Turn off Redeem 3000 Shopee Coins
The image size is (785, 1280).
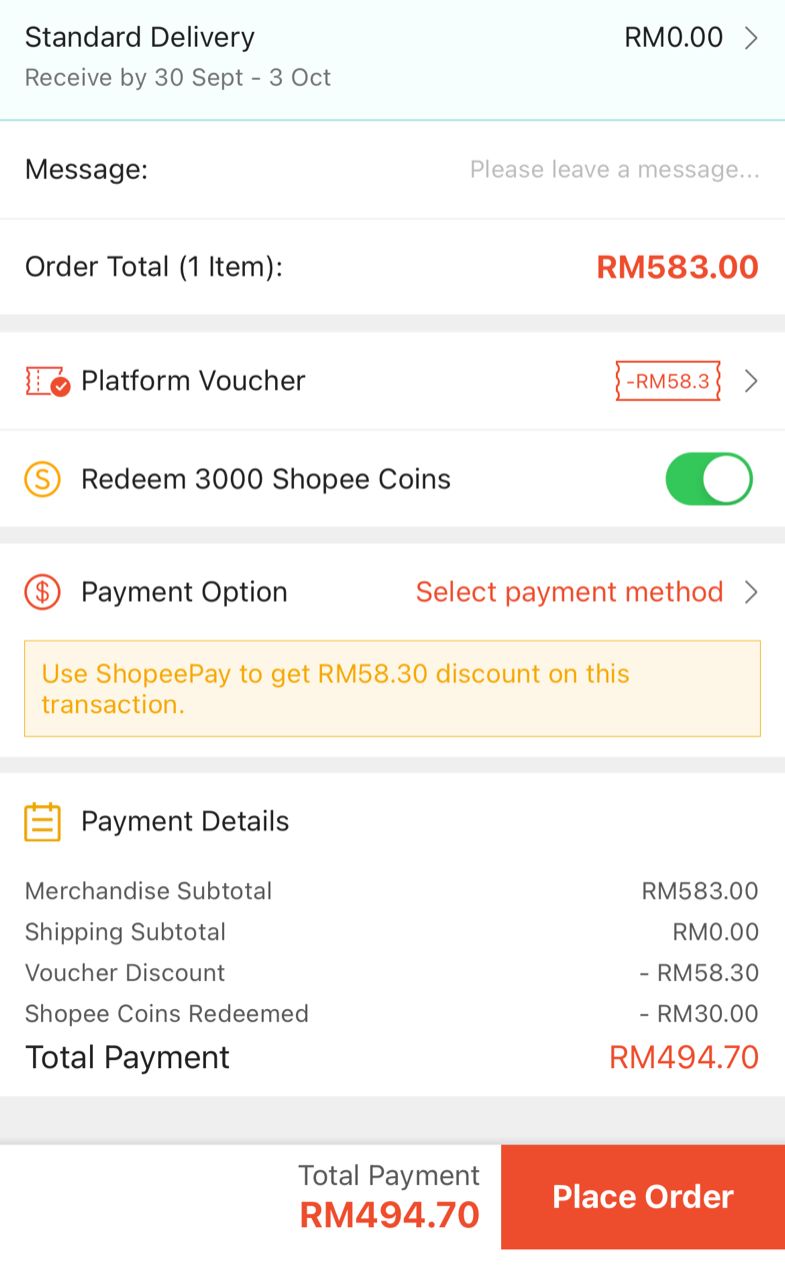point(709,479)
